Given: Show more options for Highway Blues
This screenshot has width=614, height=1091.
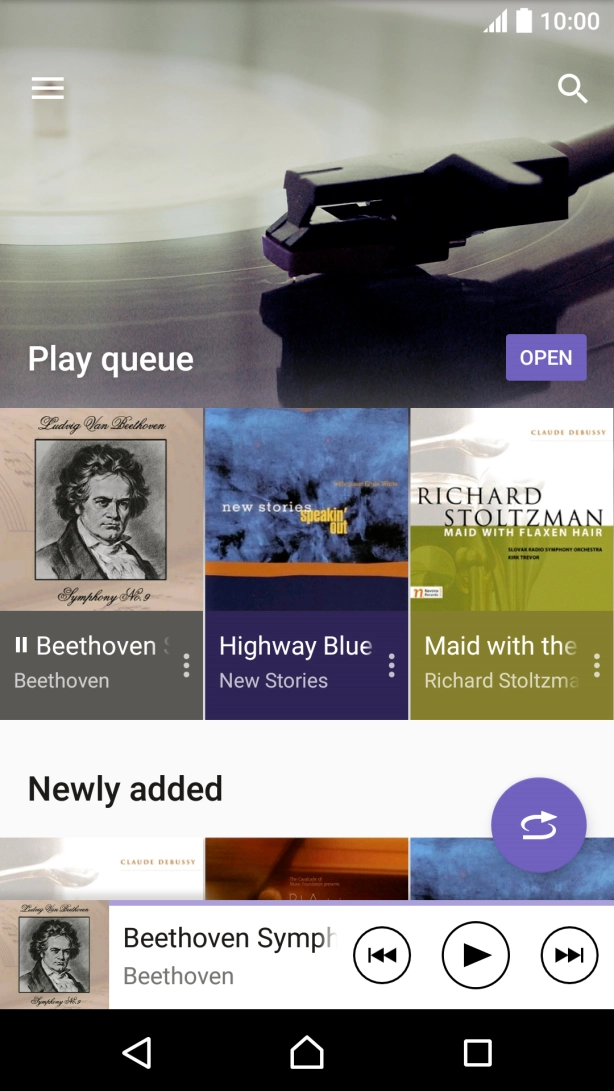Looking at the screenshot, I should click(x=391, y=665).
